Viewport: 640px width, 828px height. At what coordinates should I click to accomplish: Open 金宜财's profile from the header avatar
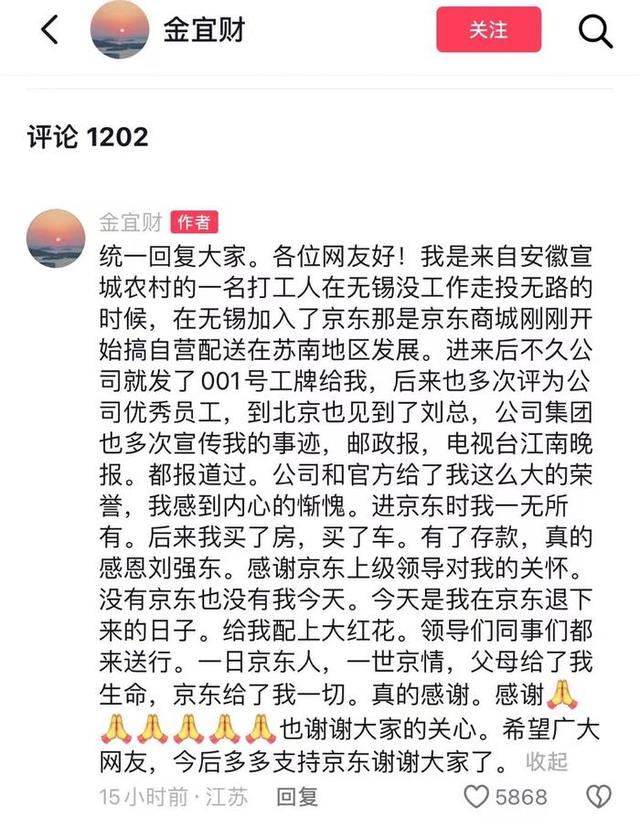[119, 30]
